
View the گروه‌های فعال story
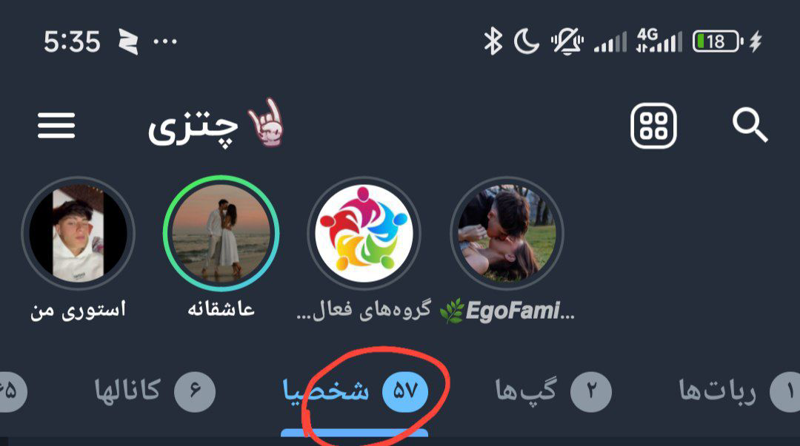364,233
